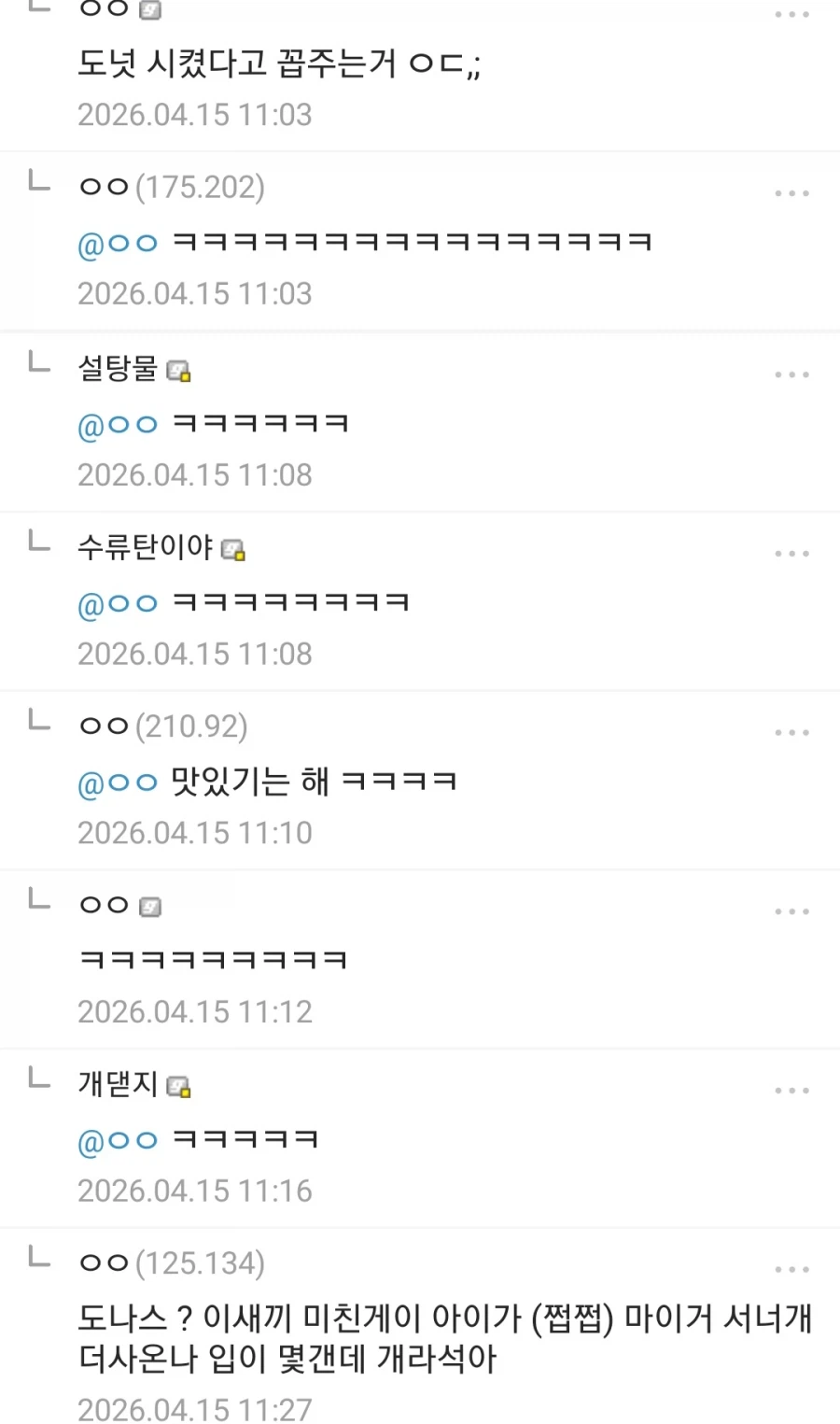Viewport: 840px width, 1424px height.
Task: View 설탕물's user profile
Action: [x=119, y=368]
